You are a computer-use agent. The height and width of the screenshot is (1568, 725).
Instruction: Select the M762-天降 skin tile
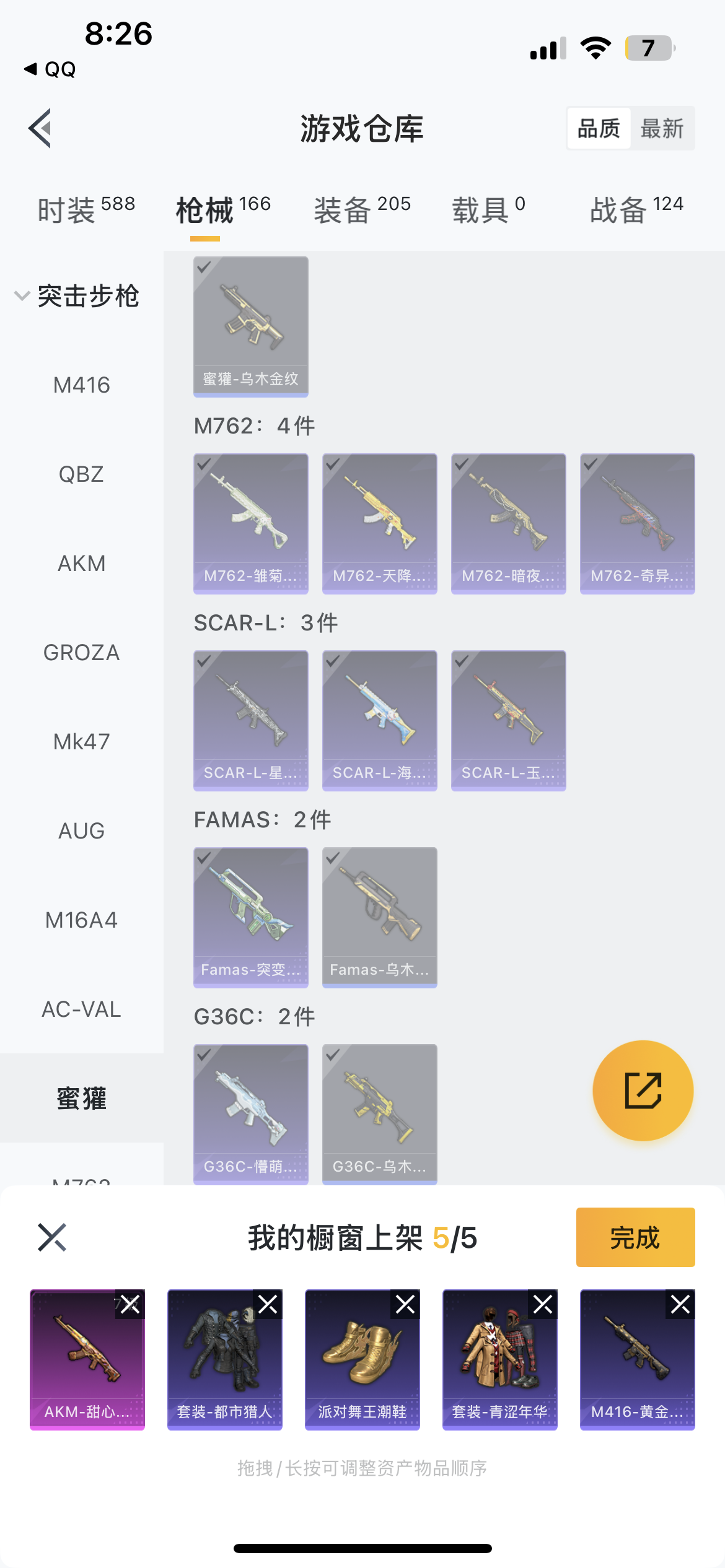(x=379, y=523)
